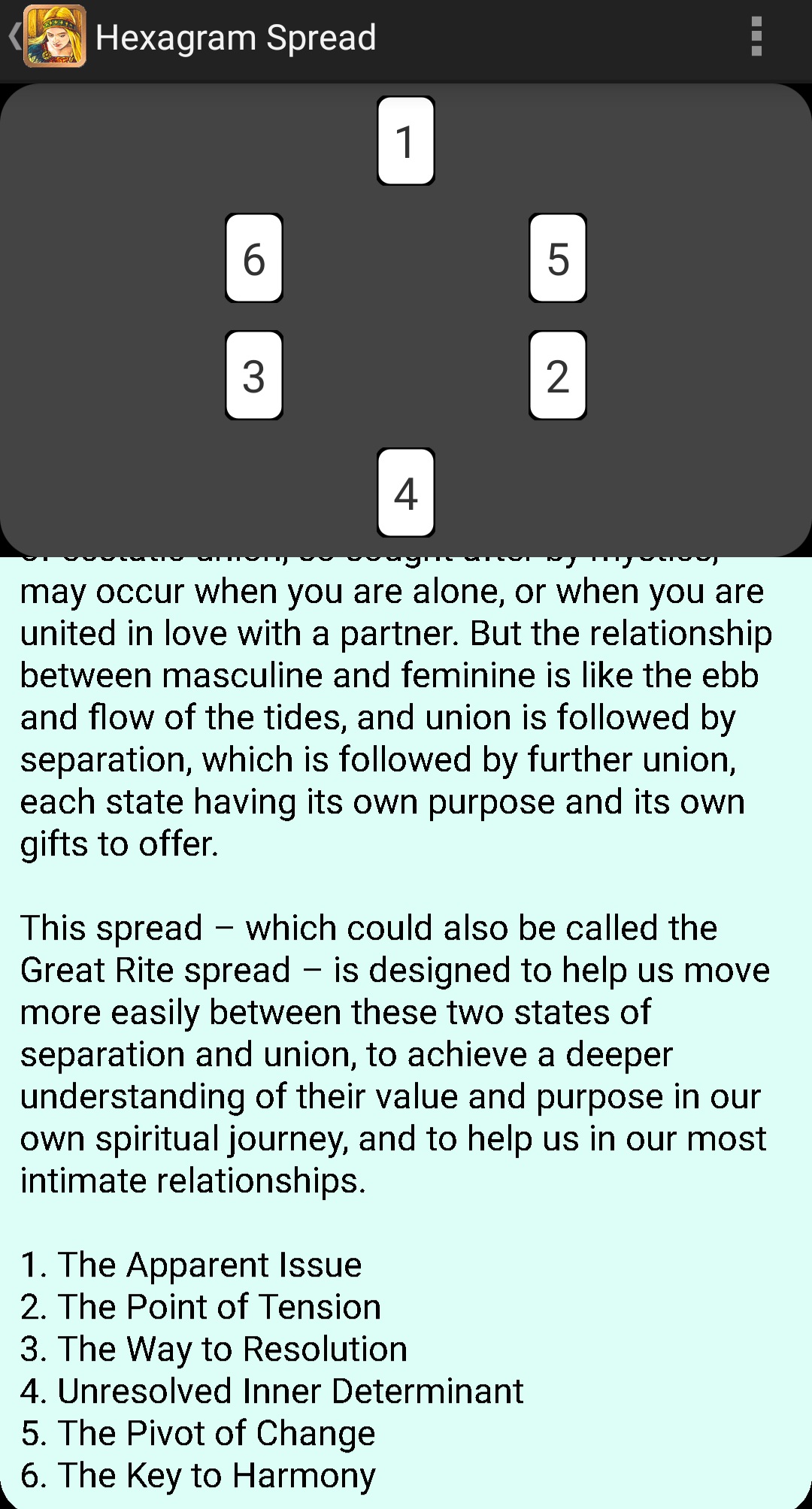Select card position 4 in the spread

[406, 492]
